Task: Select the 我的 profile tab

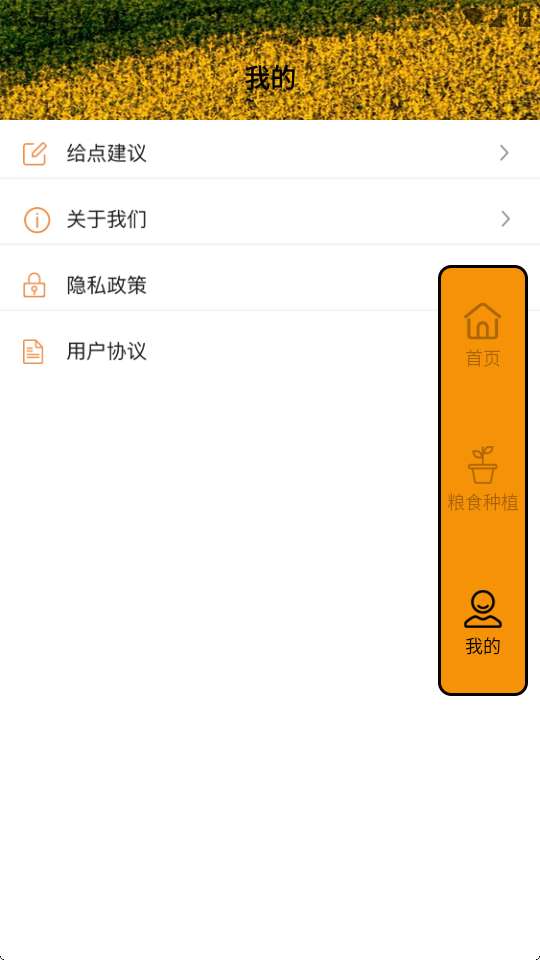Action: tap(482, 623)
